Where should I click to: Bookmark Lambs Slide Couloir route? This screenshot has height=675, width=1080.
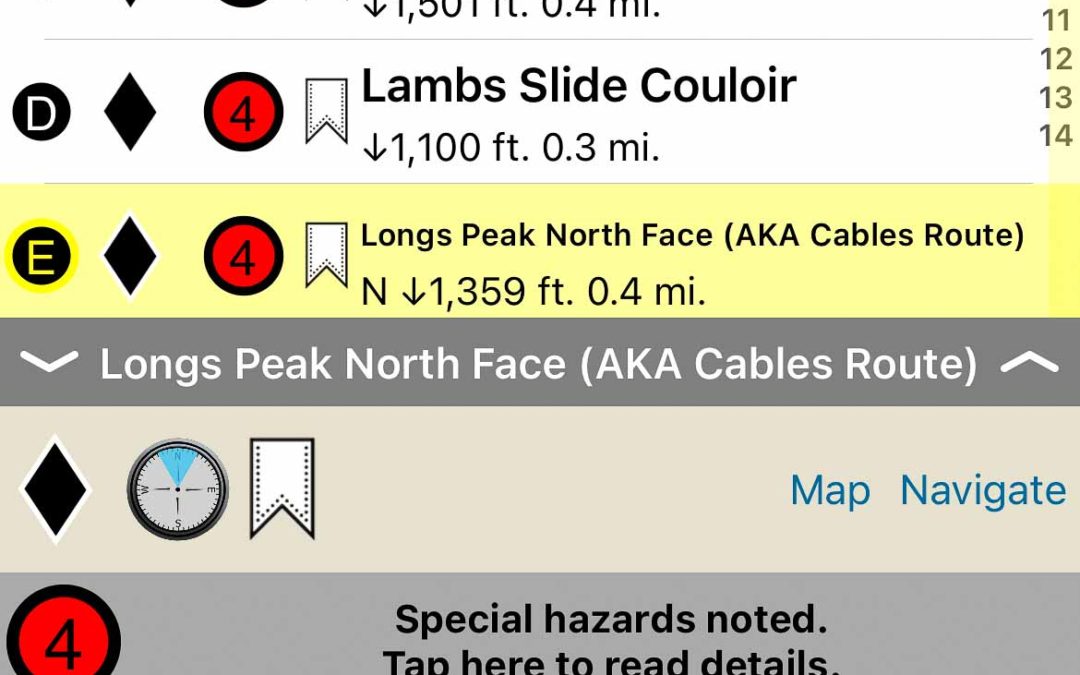coord(326,111)
